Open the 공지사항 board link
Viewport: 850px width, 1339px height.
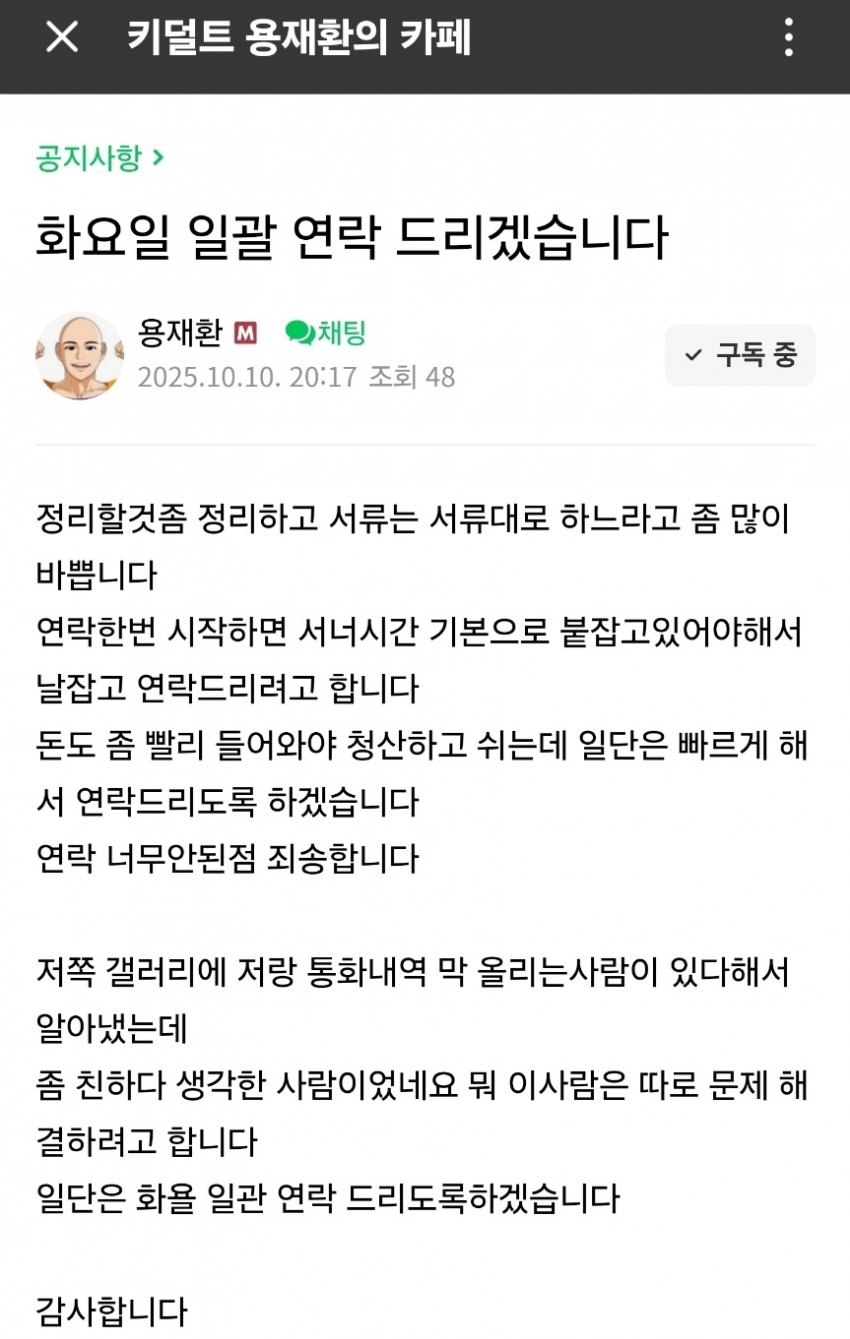point(100,158)
